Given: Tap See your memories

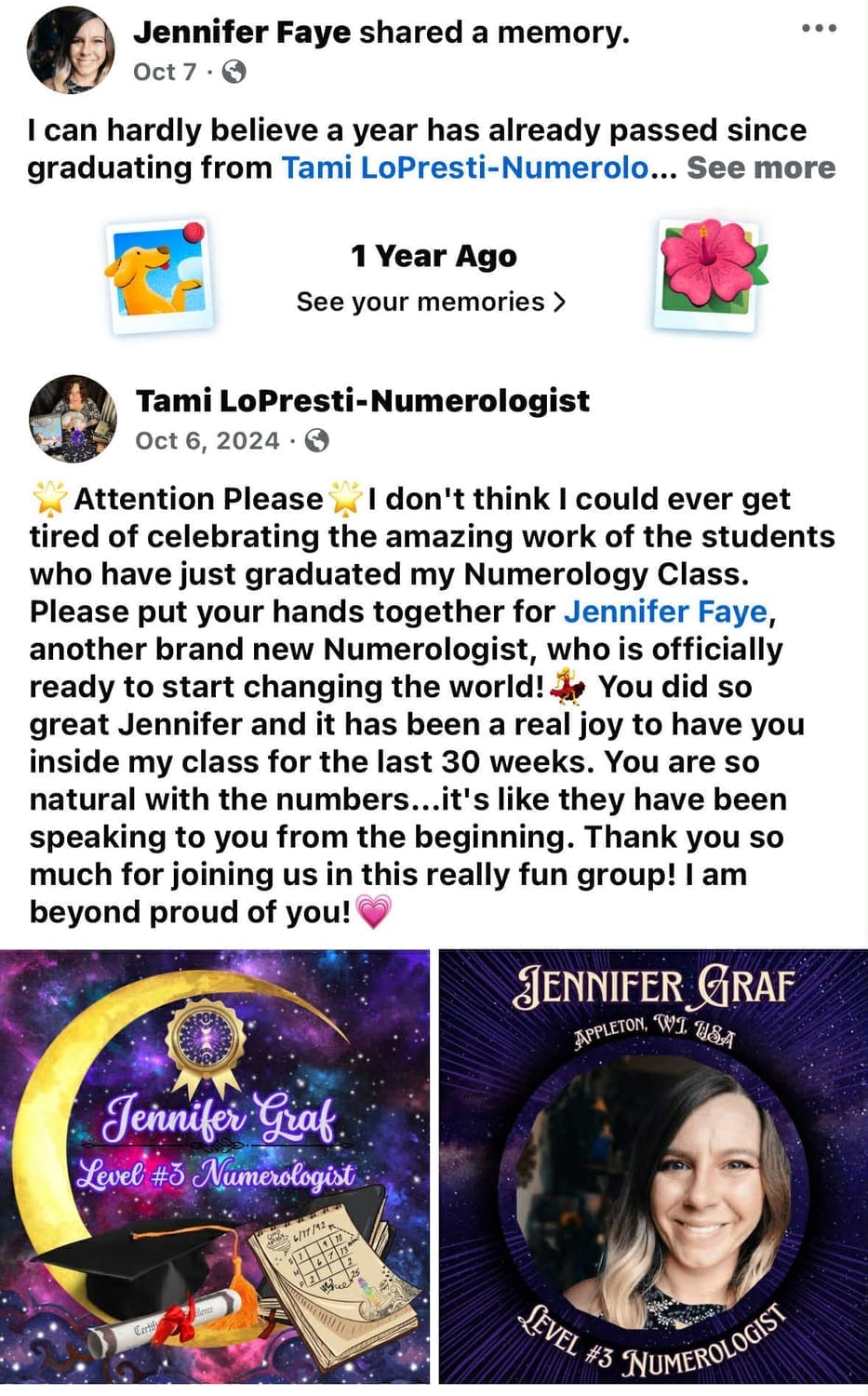Looking at the screenshot, I should point(431,302).
